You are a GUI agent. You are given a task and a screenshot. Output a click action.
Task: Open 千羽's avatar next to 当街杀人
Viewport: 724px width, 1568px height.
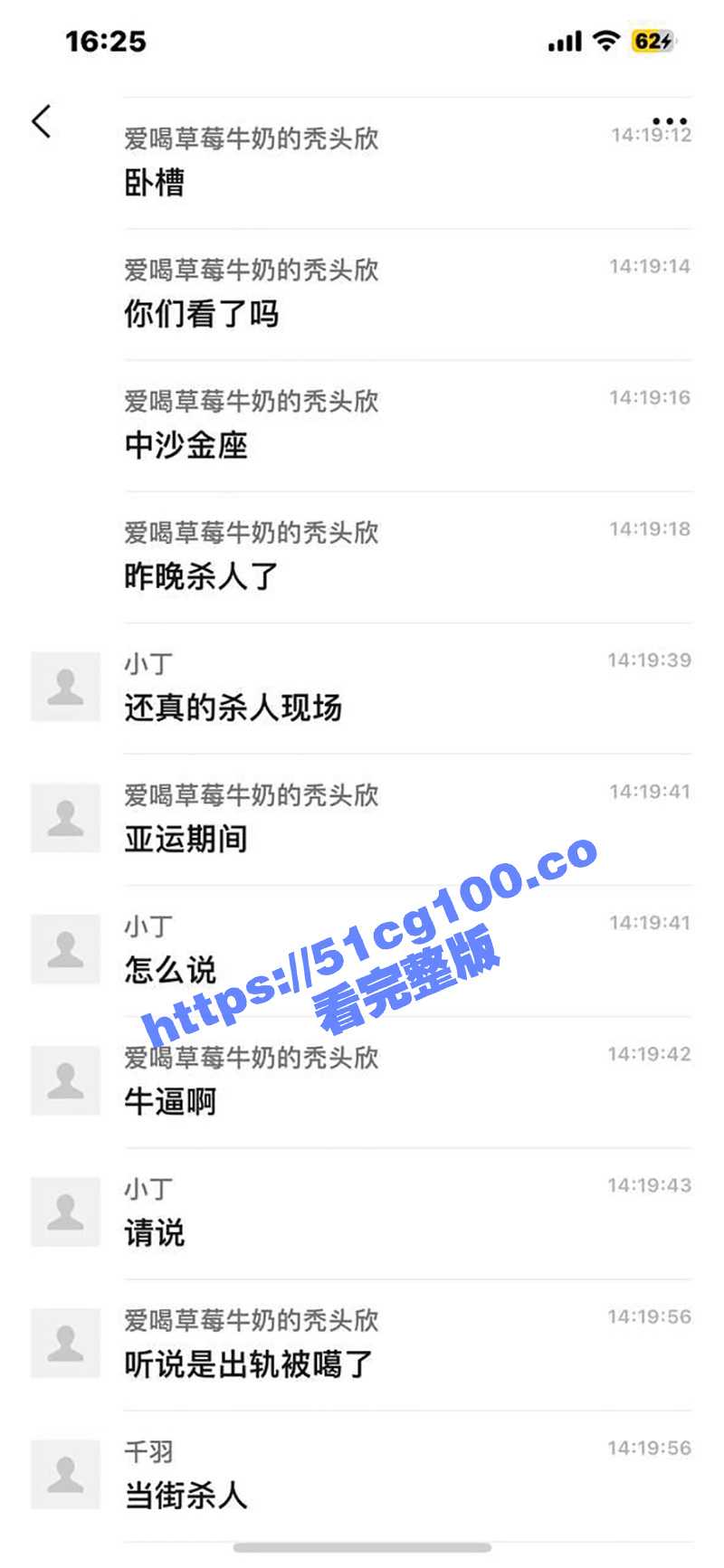click(65, 1474)
